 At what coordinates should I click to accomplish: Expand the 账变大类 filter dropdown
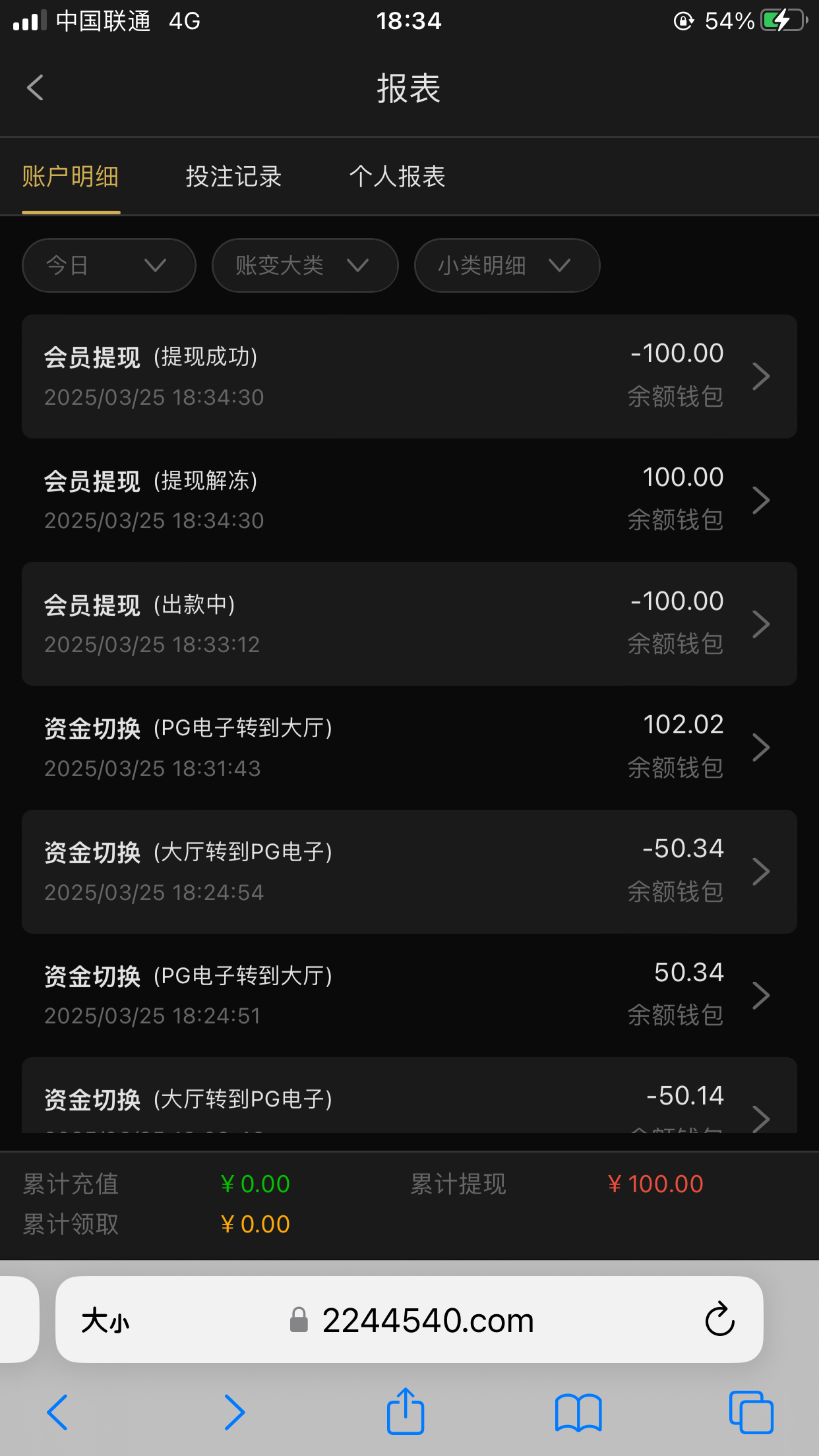(305, 266)
